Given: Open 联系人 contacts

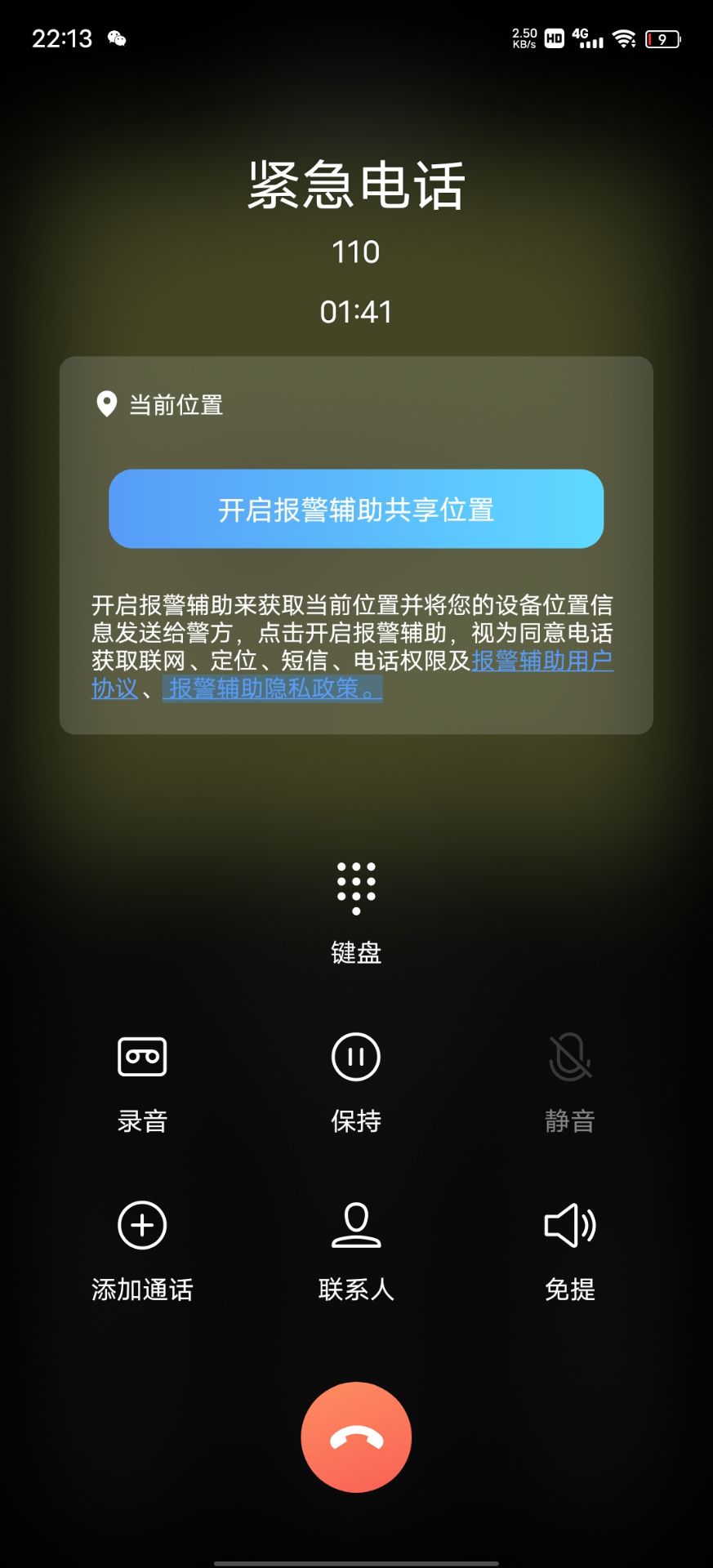Looking at the screenshot, I should tap(356, 1248).
